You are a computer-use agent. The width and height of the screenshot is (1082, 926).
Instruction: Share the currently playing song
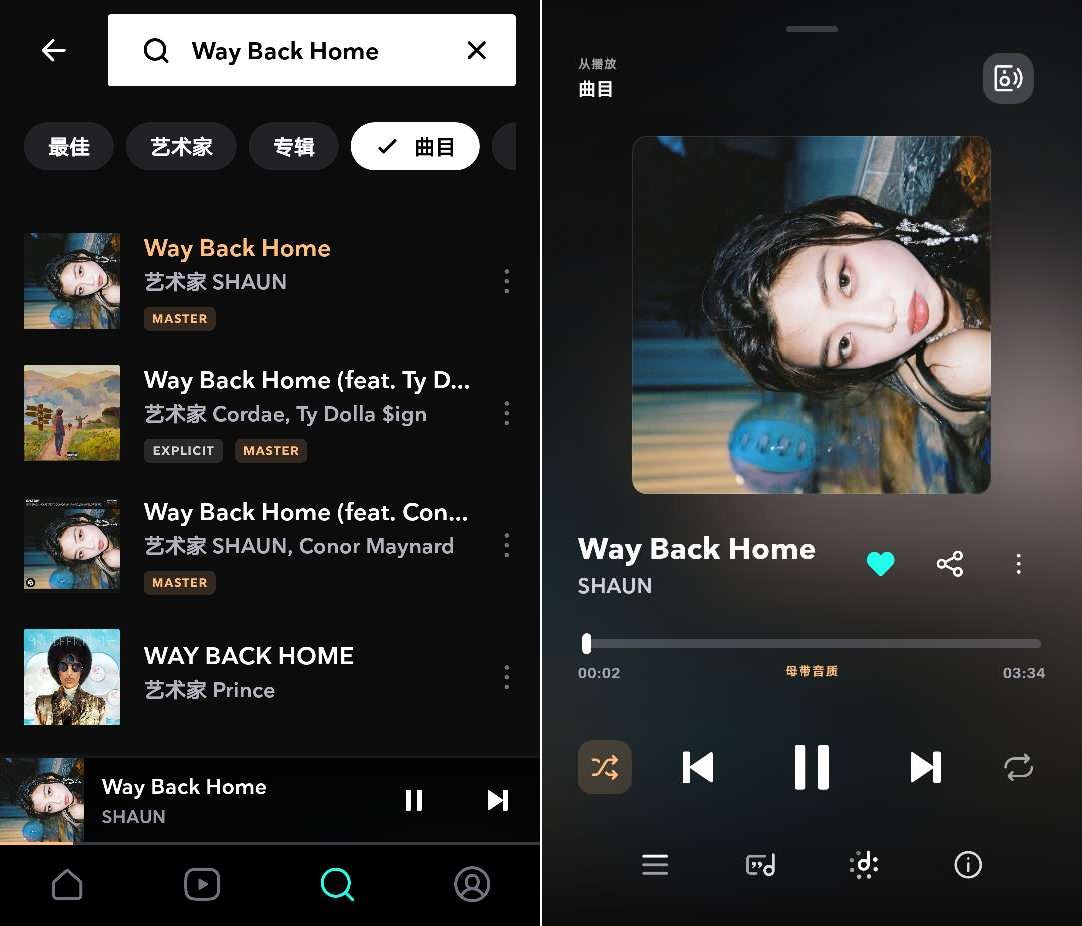[x=950, y=564]
